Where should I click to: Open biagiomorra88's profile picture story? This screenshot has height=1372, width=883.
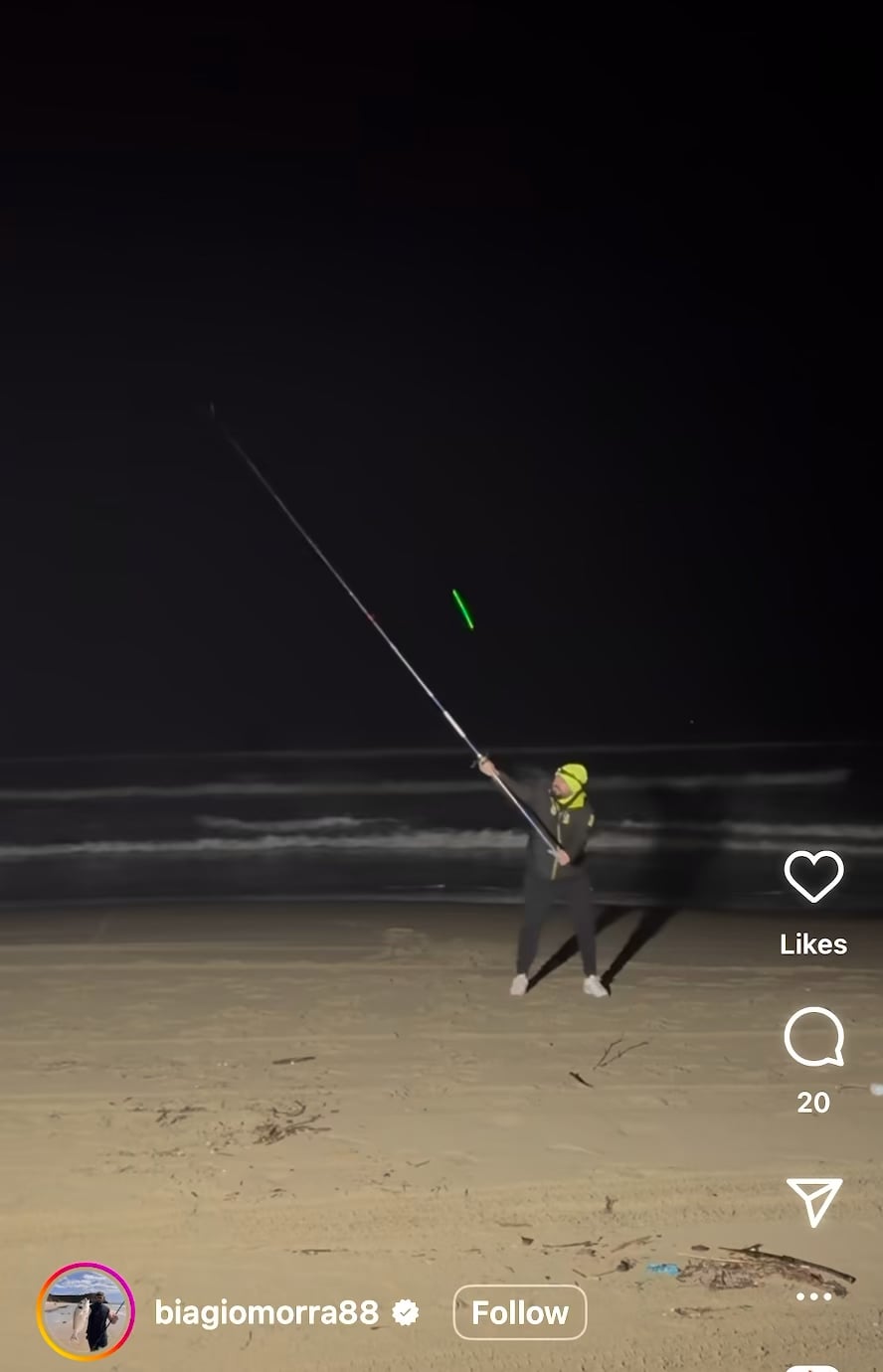point(86,1312)
